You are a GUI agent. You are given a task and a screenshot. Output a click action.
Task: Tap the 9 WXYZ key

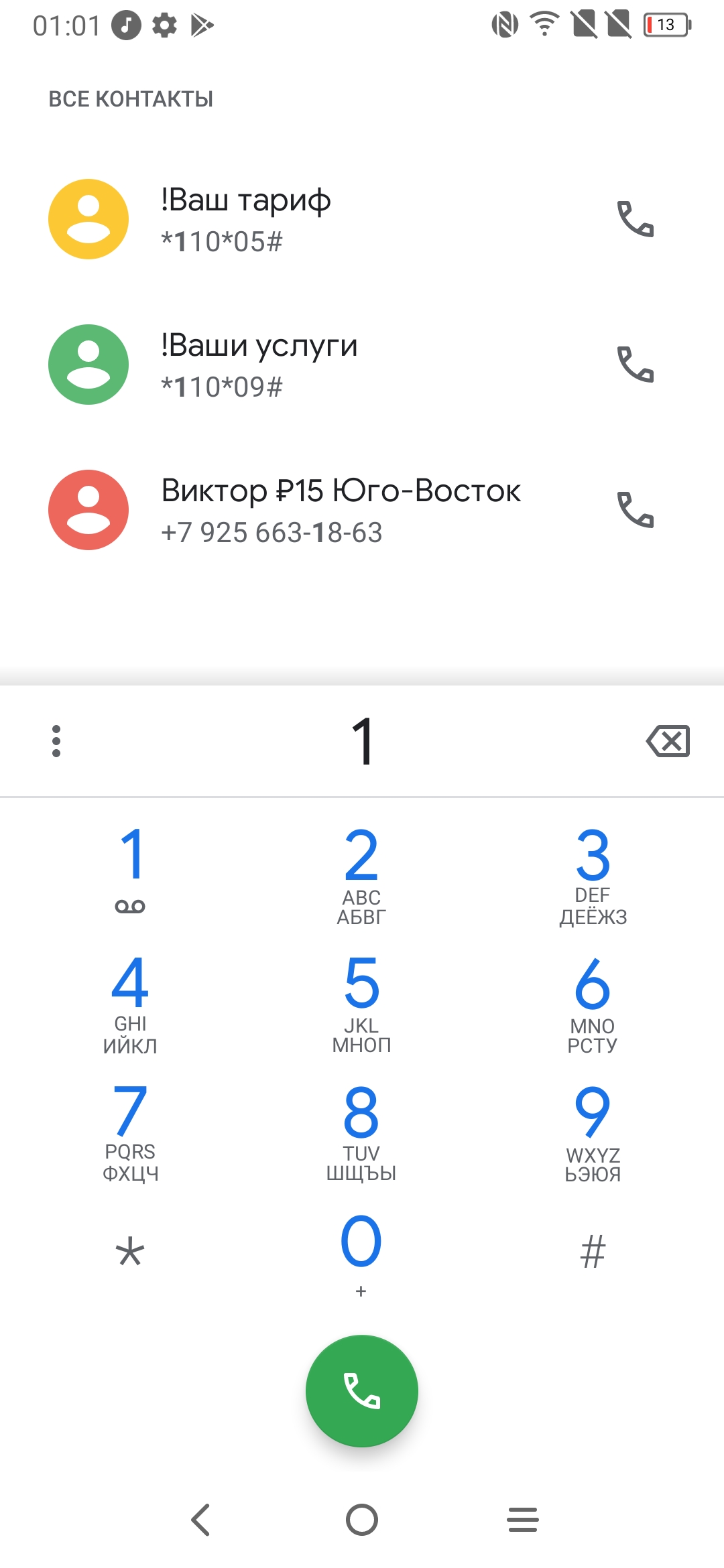coord(593,1130)
